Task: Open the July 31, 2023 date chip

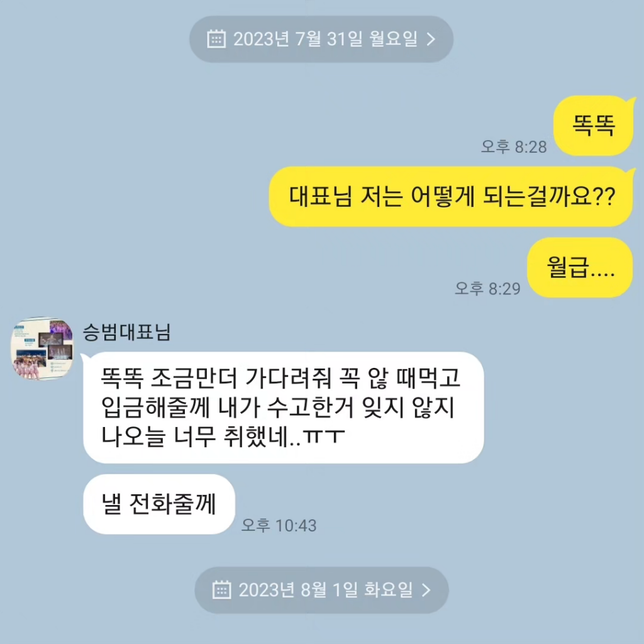Action: pos(321,39)
